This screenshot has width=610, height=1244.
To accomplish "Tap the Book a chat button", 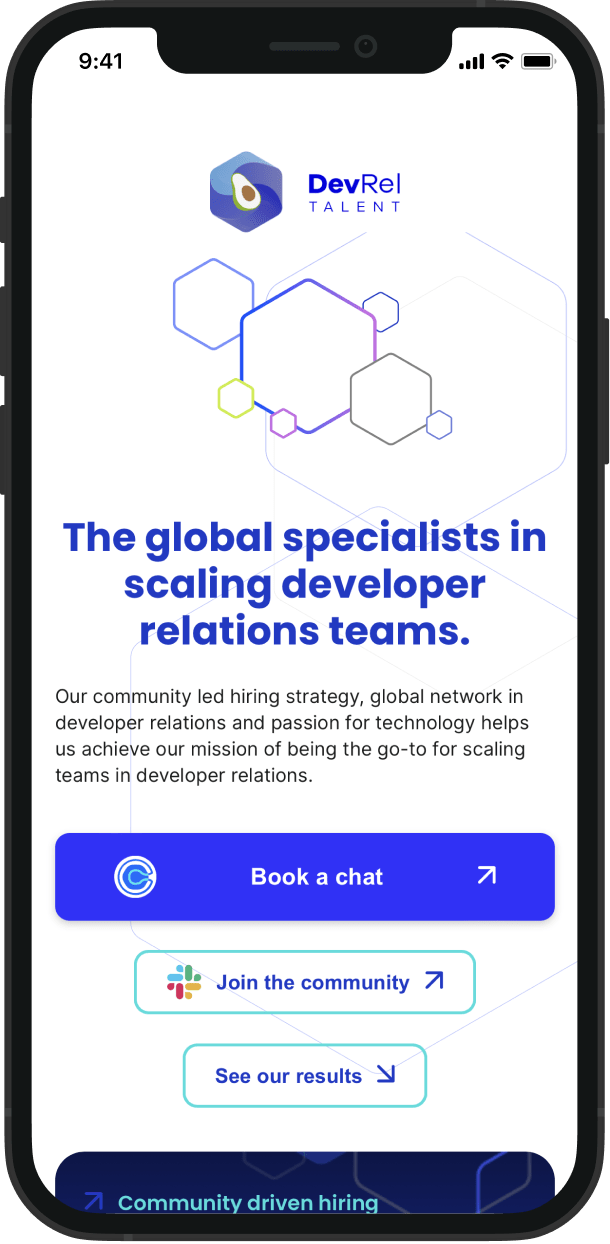I will [x=305, y=877].
